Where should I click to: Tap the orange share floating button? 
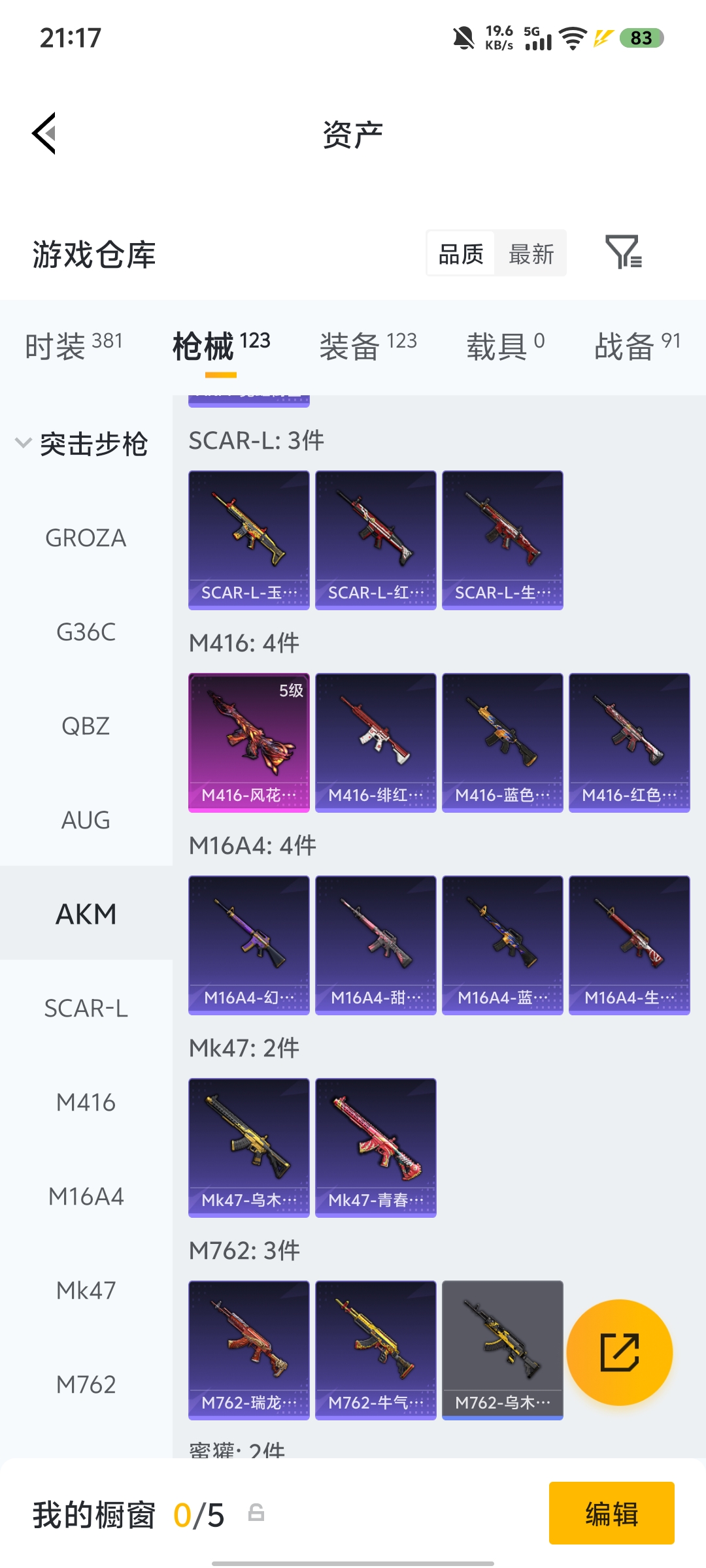coord(619,1352)
